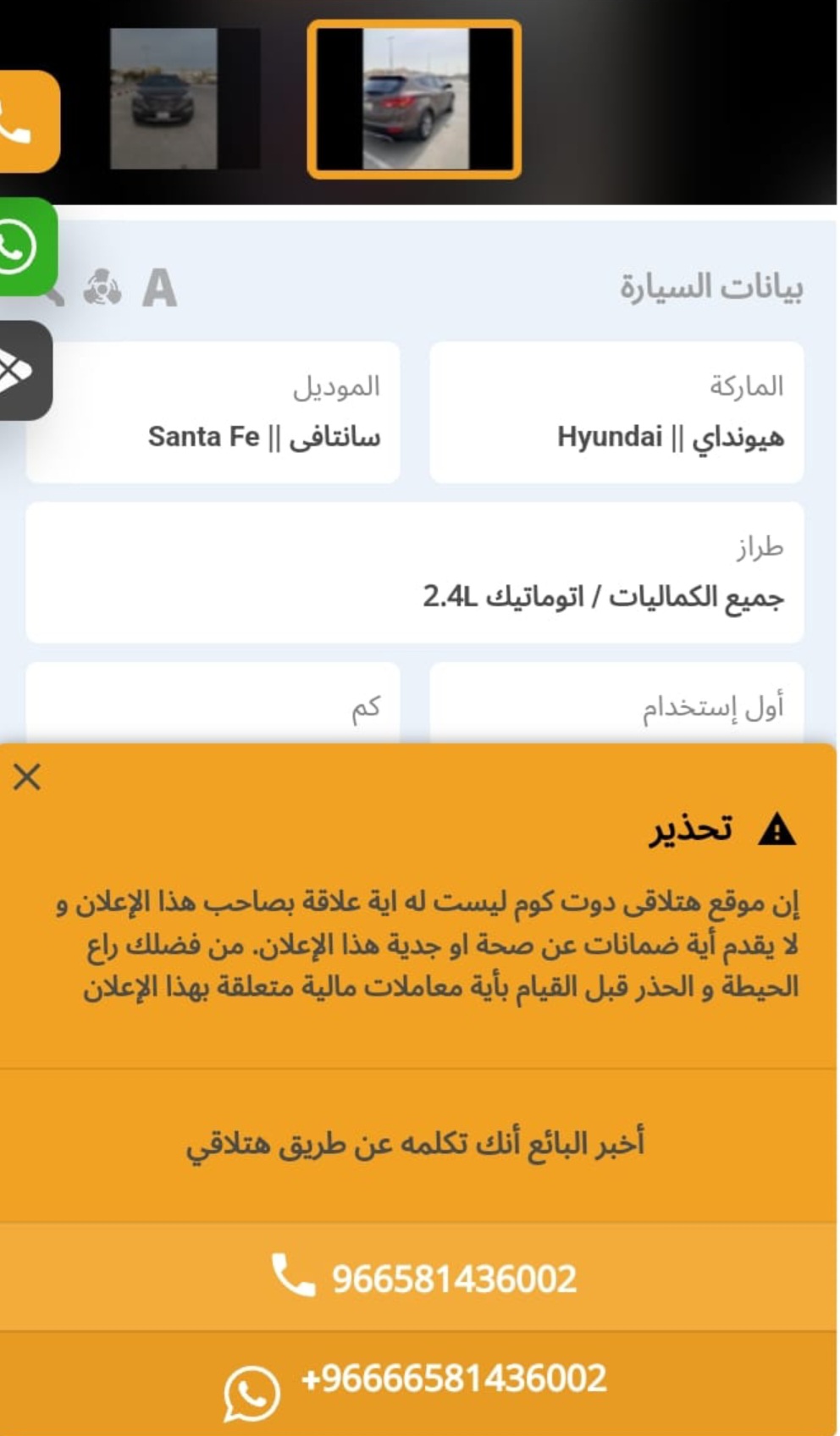Message seller on WhatsApp +96666581436002

pos(418,1383)
